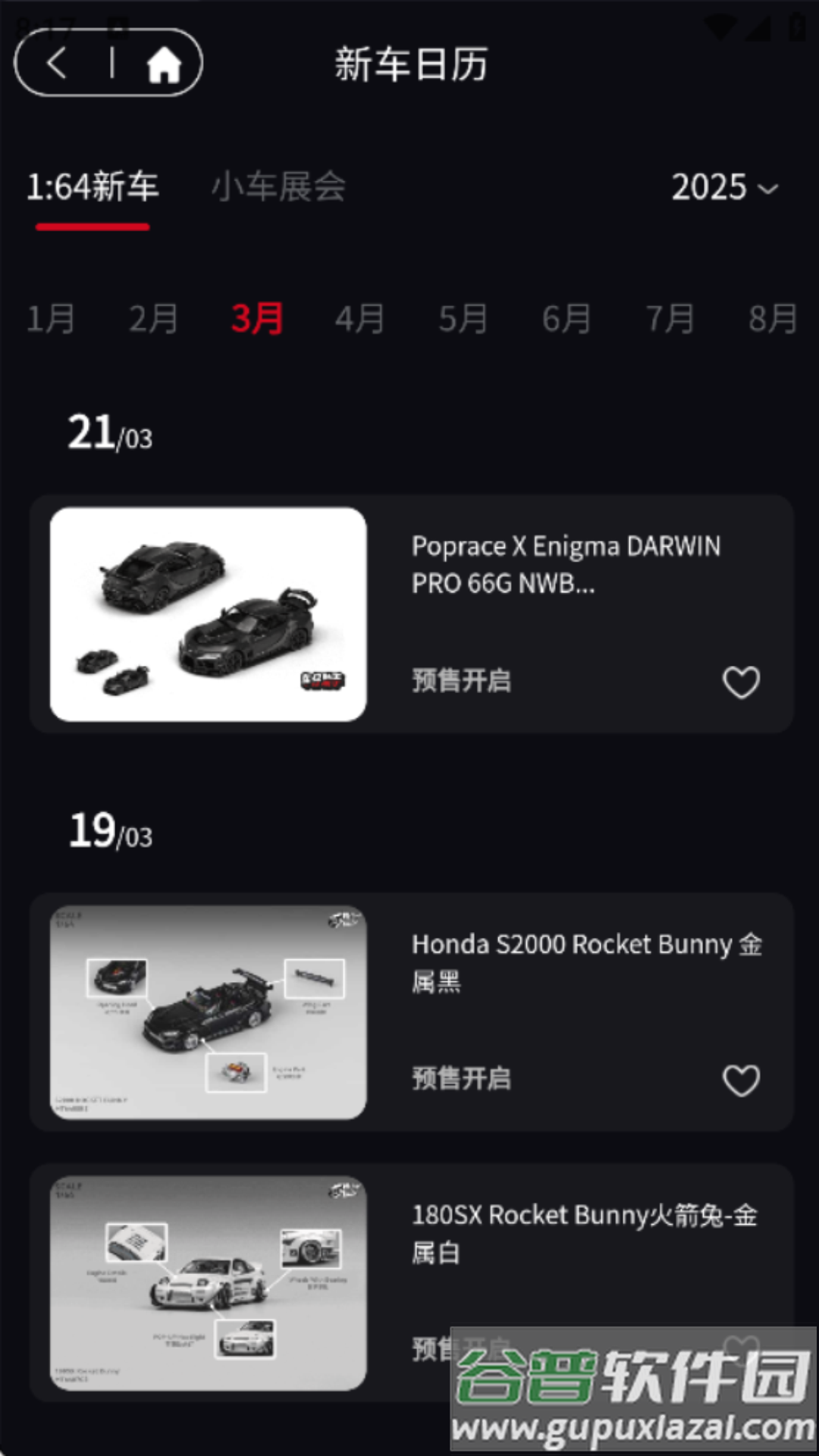Screen dimensions: 819x1456
Task: Click the chevron next to 2025
Action: pos(769,189)
